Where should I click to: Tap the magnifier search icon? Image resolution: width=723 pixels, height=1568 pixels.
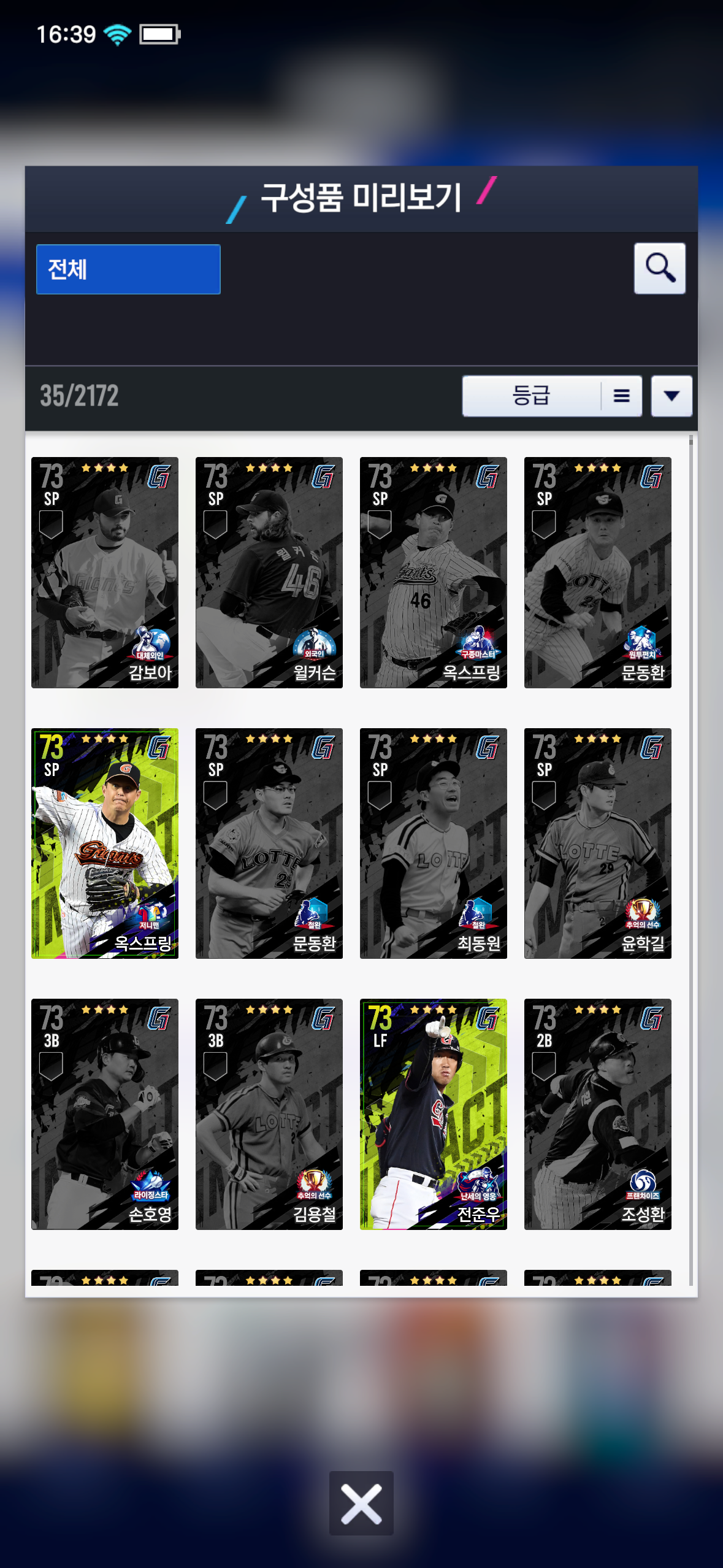[x=659, y=269]
